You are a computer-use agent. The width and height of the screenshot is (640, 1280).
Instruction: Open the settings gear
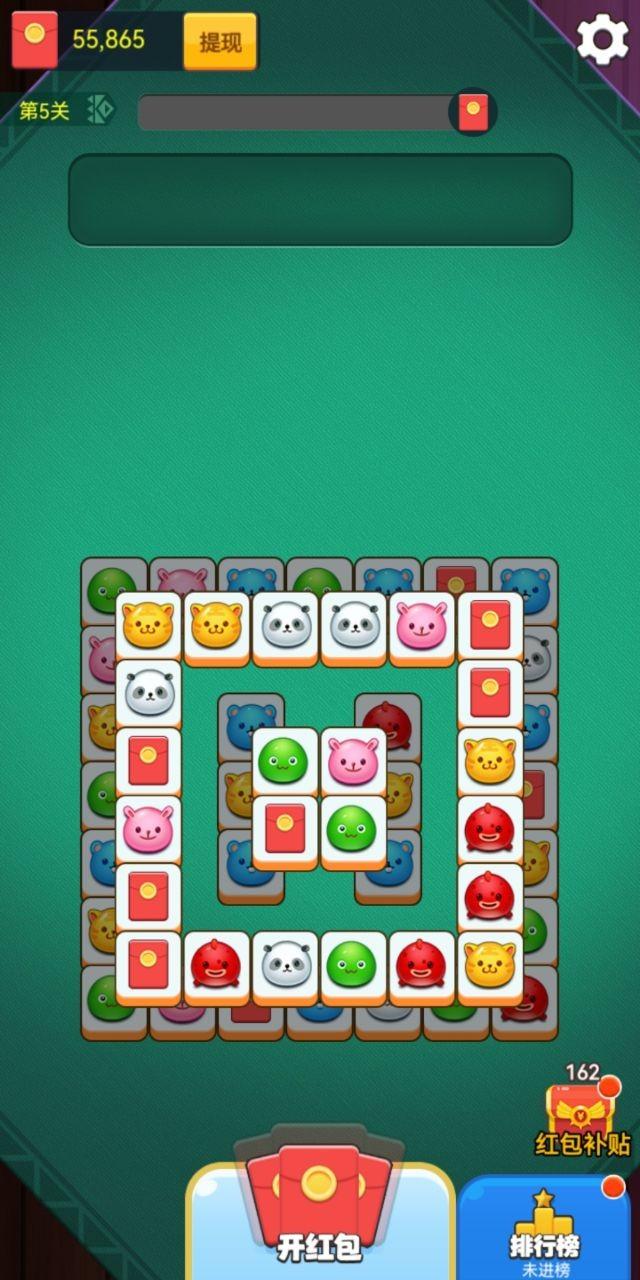tap(602, 40)
